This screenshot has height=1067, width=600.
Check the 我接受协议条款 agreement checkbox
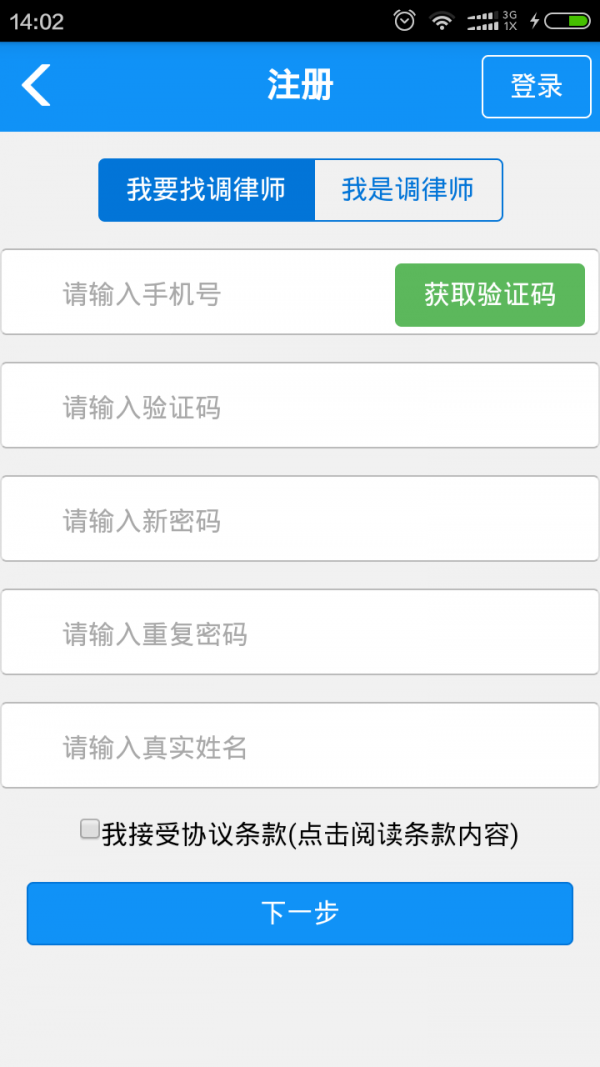coord(90,829)
